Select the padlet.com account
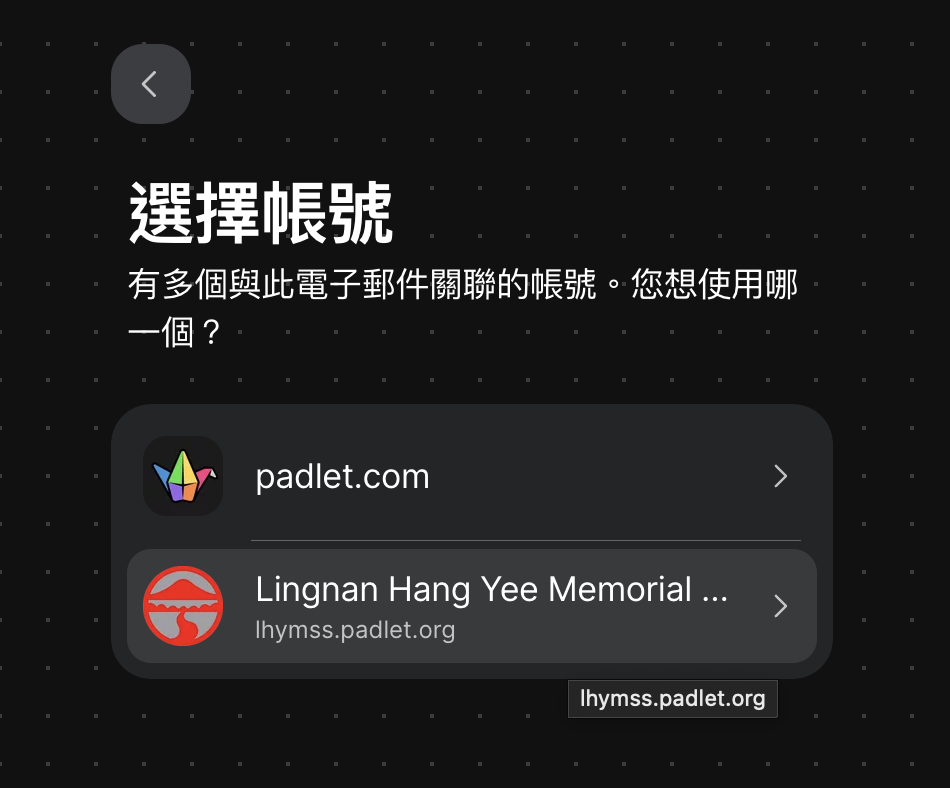The height and width of the screenshot is (788, 950). (470, 477)
